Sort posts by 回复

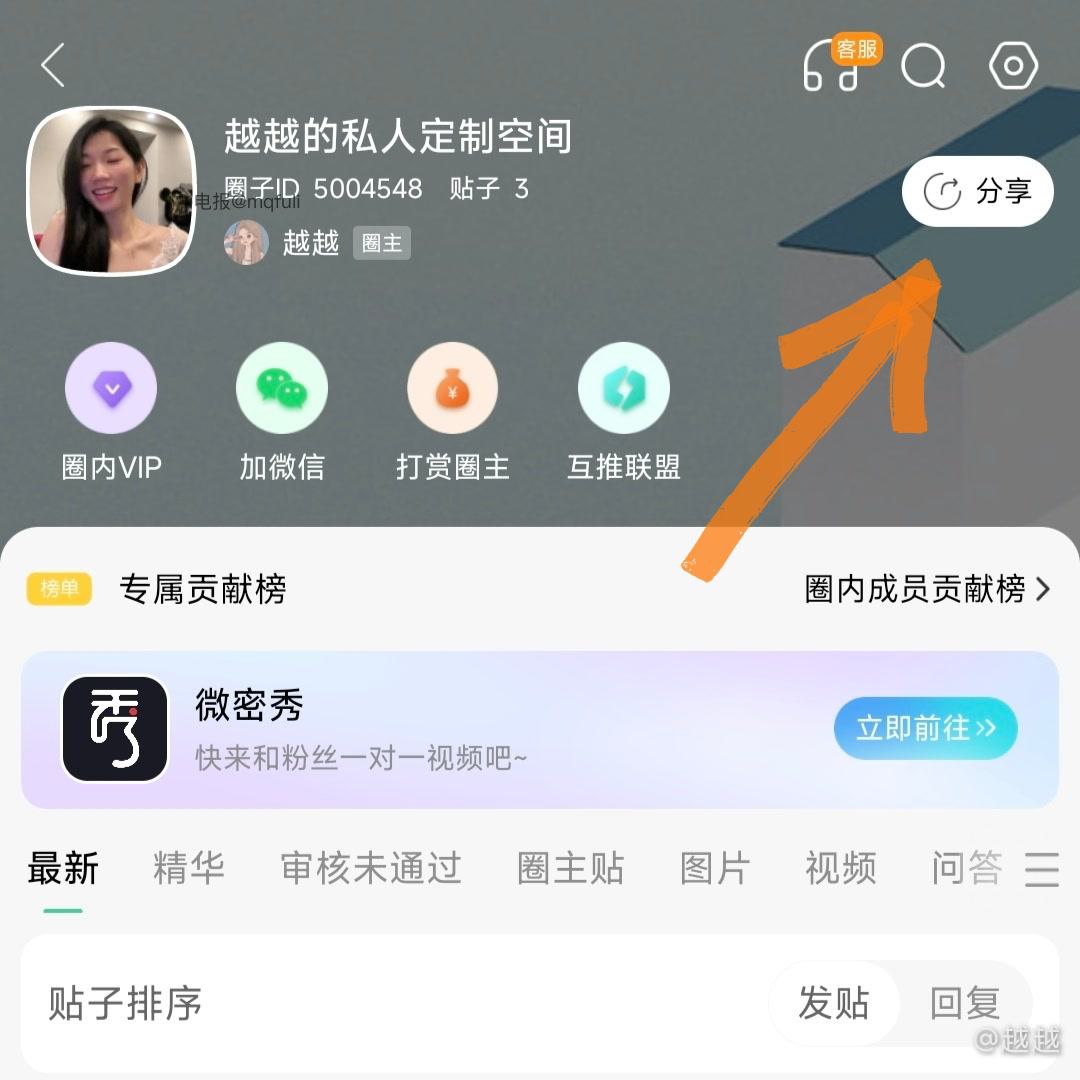[x=964, y=1003]
